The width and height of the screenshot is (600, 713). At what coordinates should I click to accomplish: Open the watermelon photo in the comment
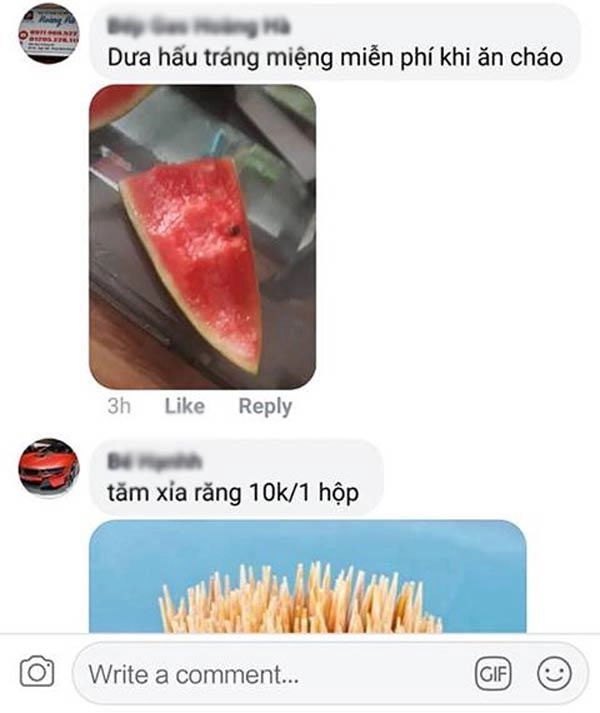(202, 237)
